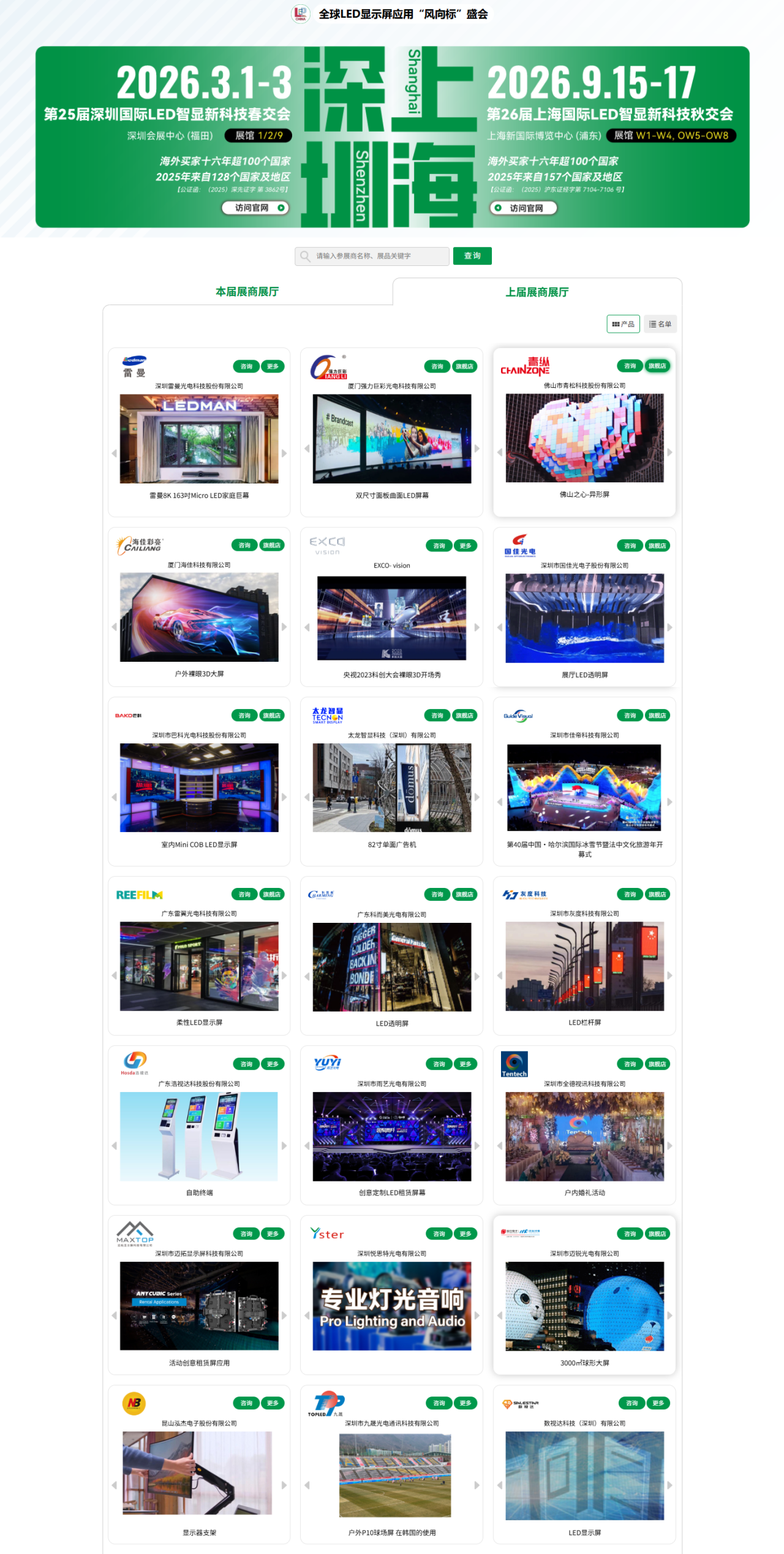Select the 产品 grid view toggle
This screenshot has width=784, height=1554.
click(623, 324)
